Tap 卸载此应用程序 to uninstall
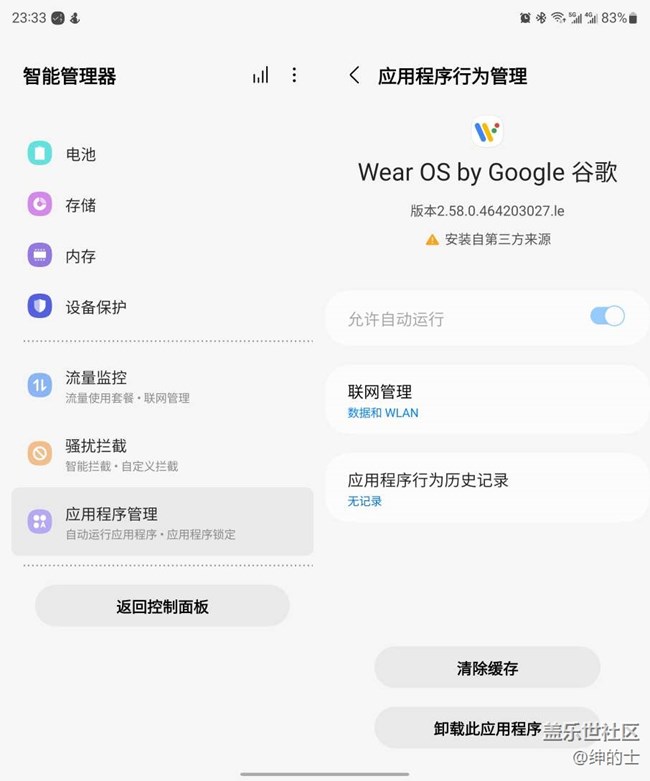 487,729
